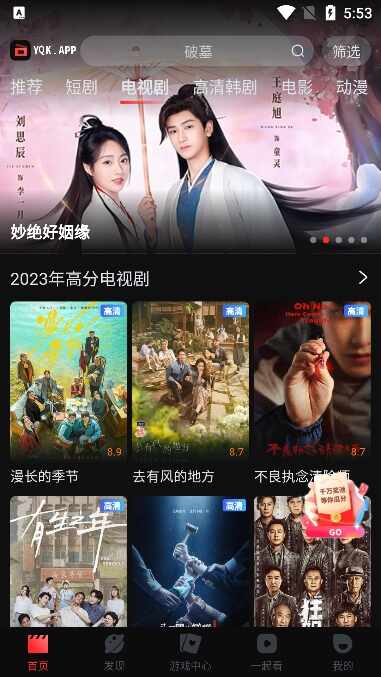Open the 我的 profile tab
Image resolution: width=381 pixels, height=677 pixels.
[x=343, y=652]
